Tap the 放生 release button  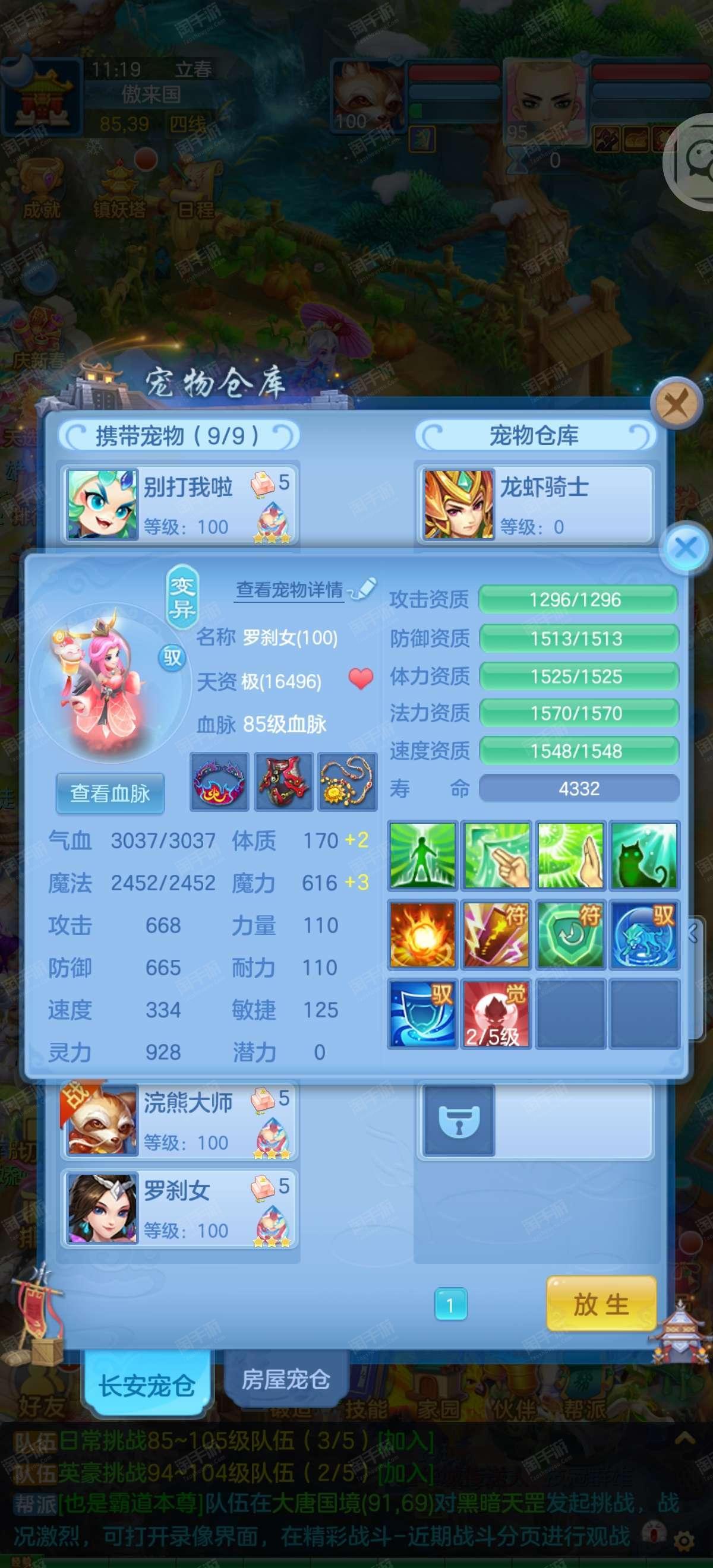pos(601,1304)
